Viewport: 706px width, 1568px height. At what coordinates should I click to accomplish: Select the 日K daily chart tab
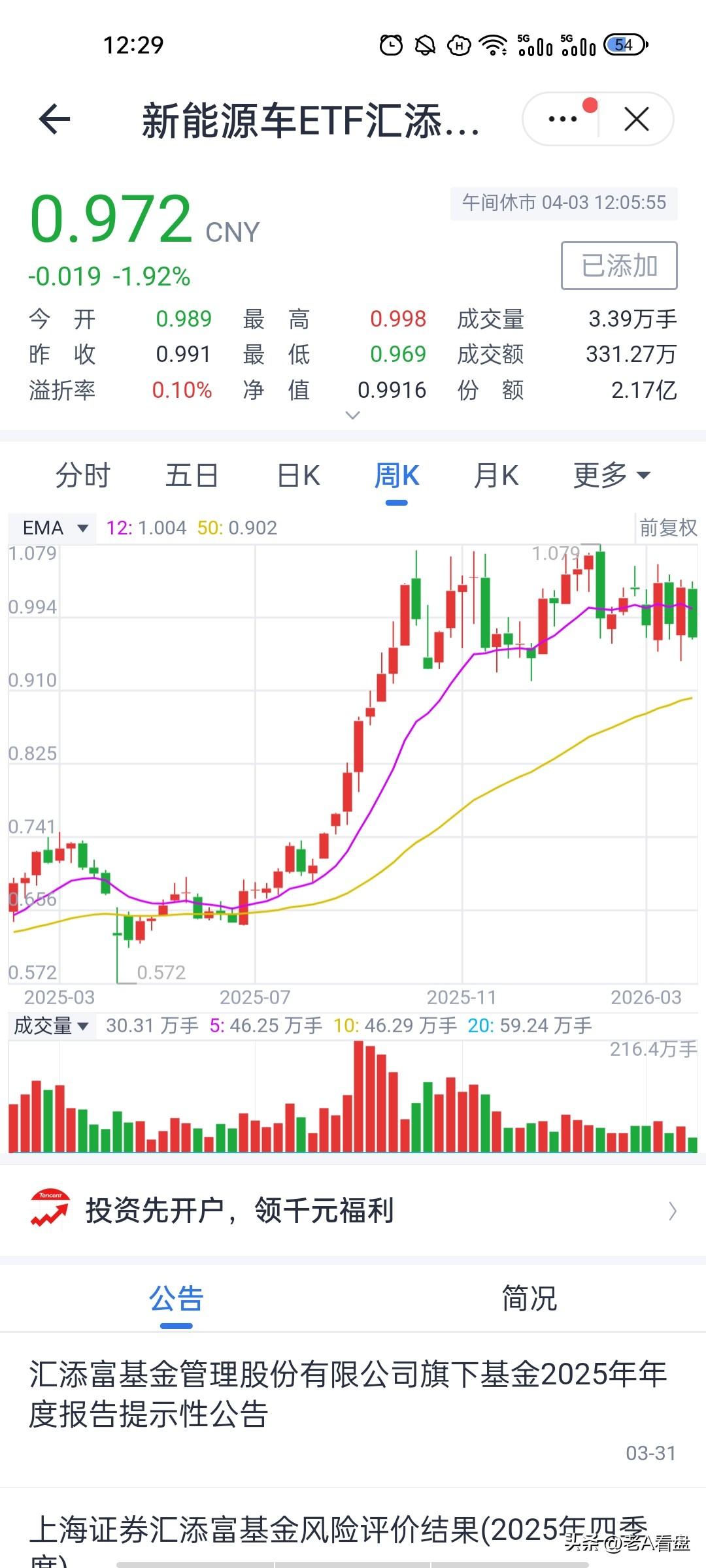coord(297,476)
